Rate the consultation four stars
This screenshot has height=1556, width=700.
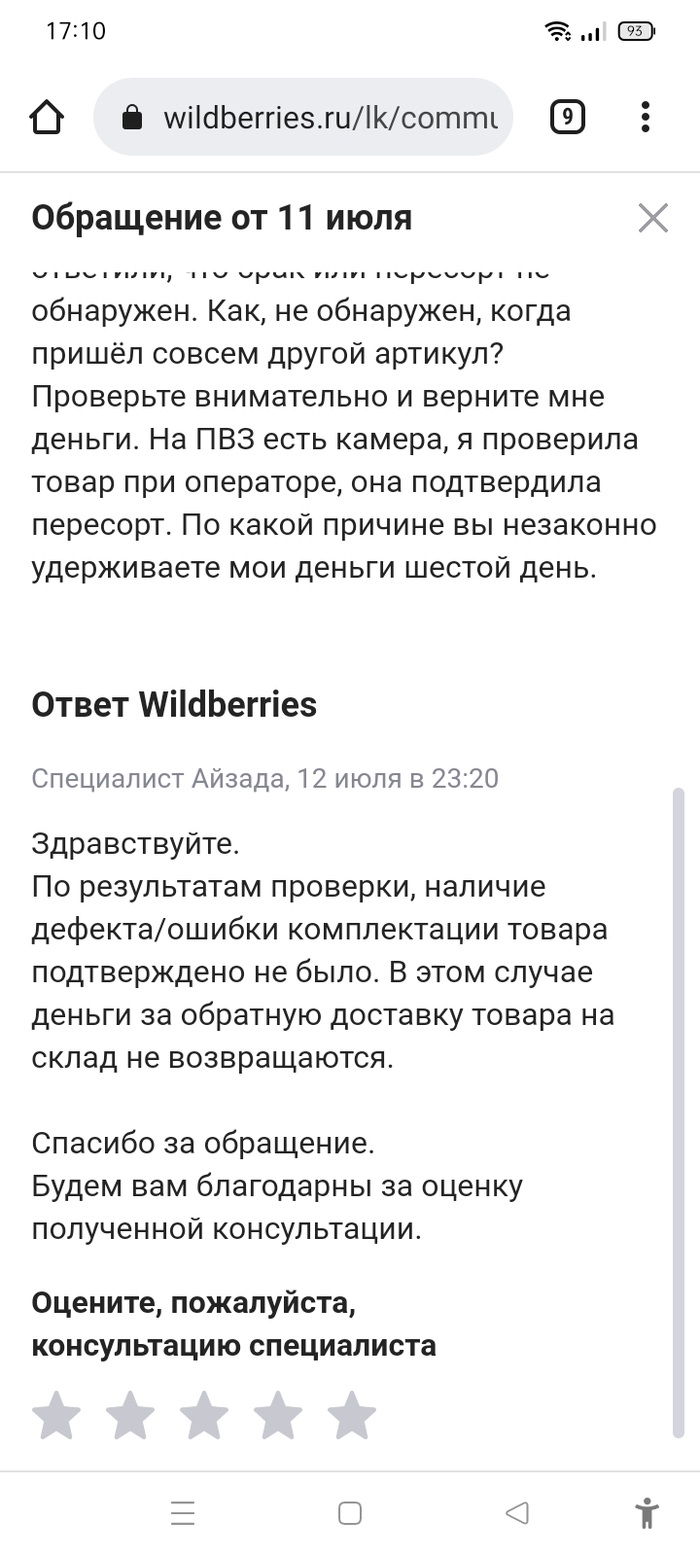pos(278,1416)
